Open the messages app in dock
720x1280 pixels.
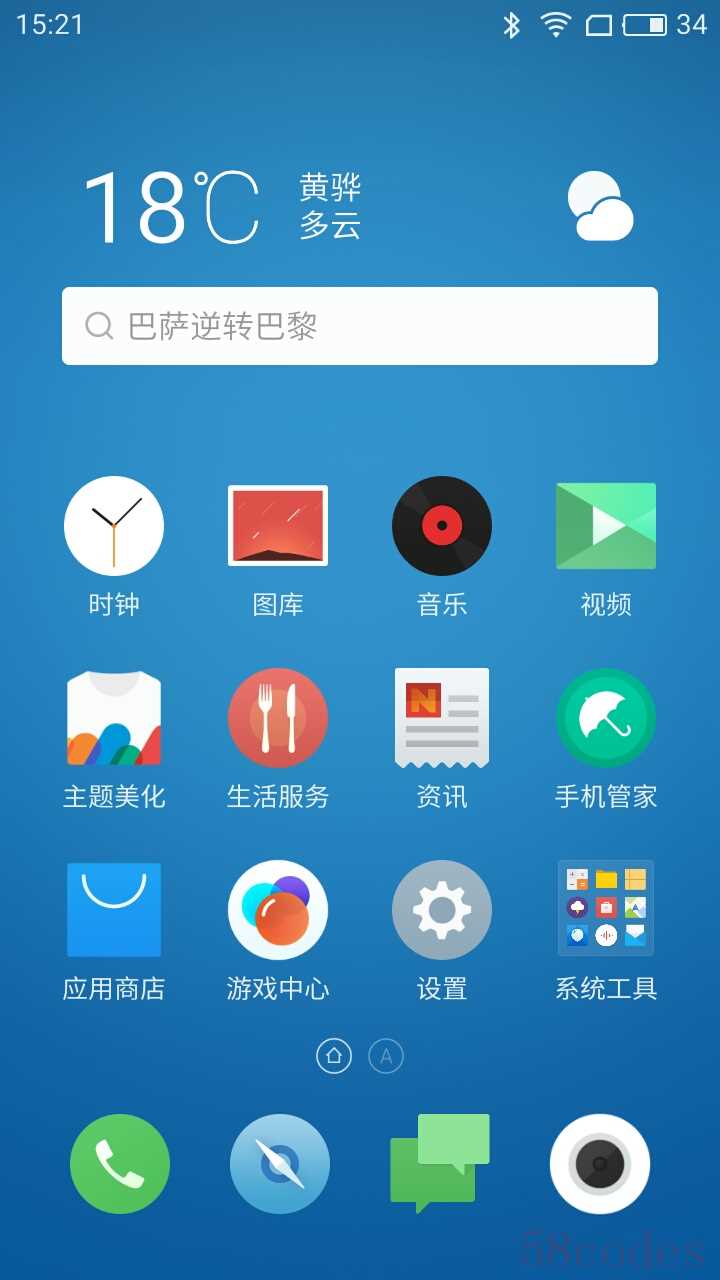(440, 1164)
